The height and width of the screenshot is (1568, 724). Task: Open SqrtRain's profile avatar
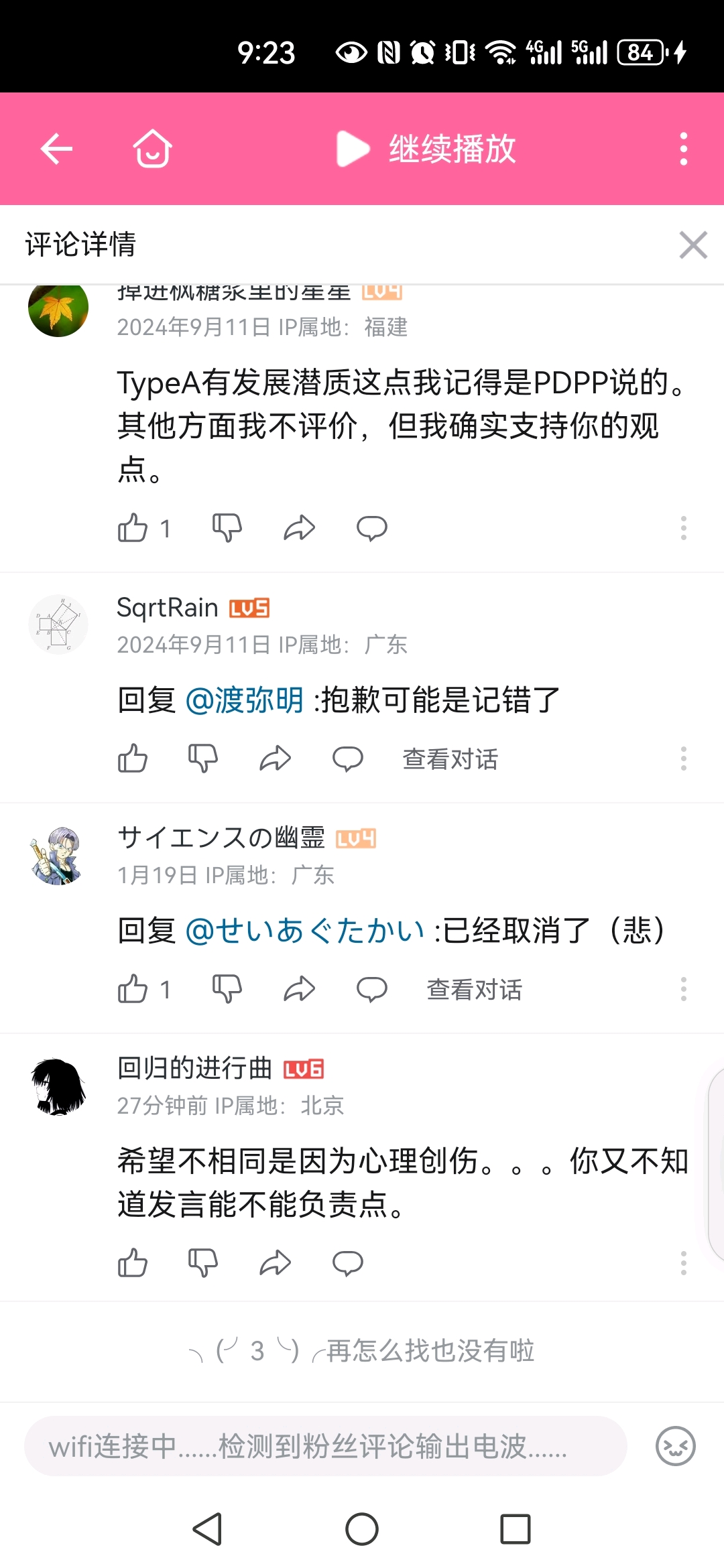point(58,624)
